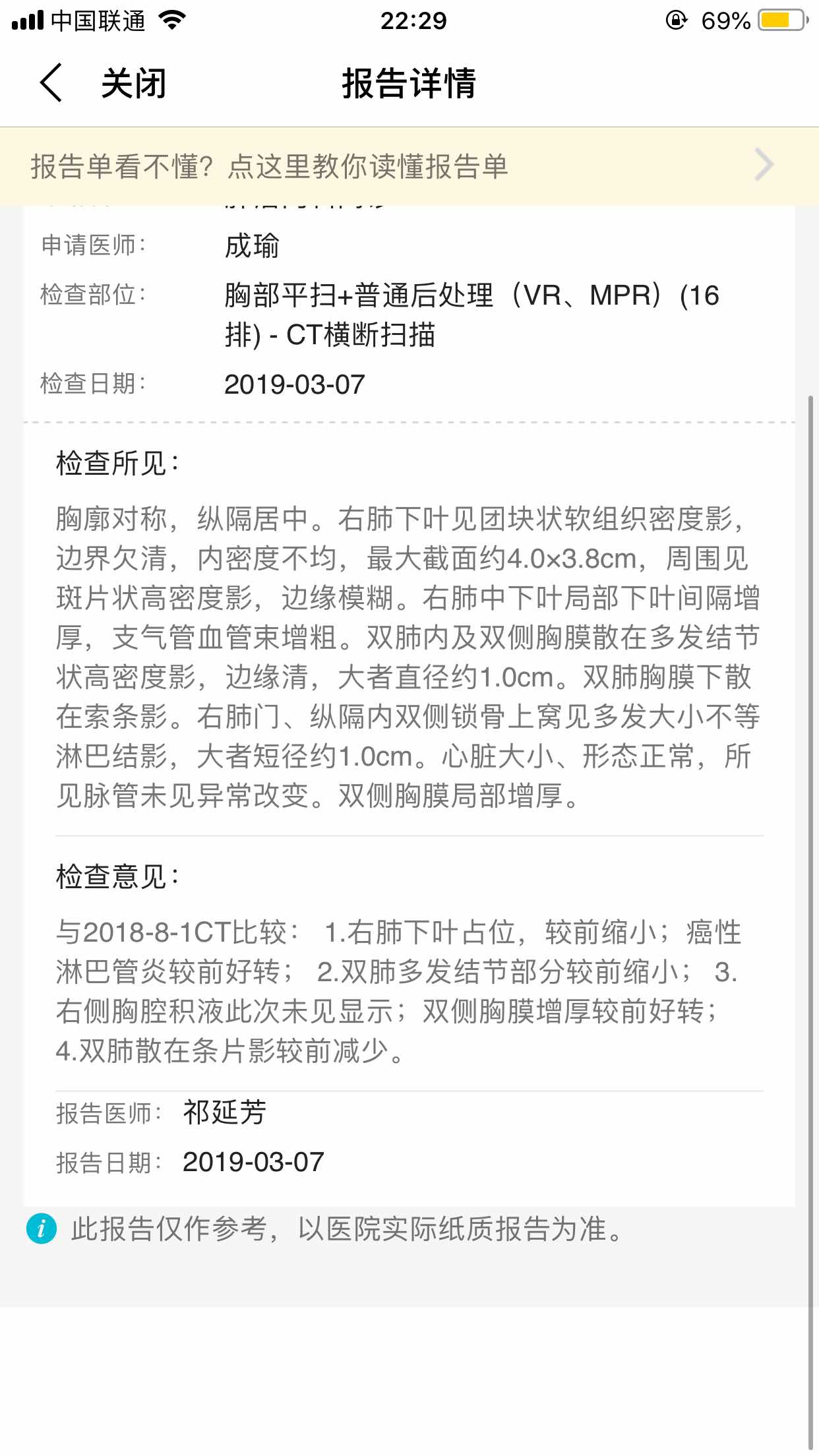Tap the 关闭 close button
Screen dimensions: 819x1456
(x=134, y=84)
